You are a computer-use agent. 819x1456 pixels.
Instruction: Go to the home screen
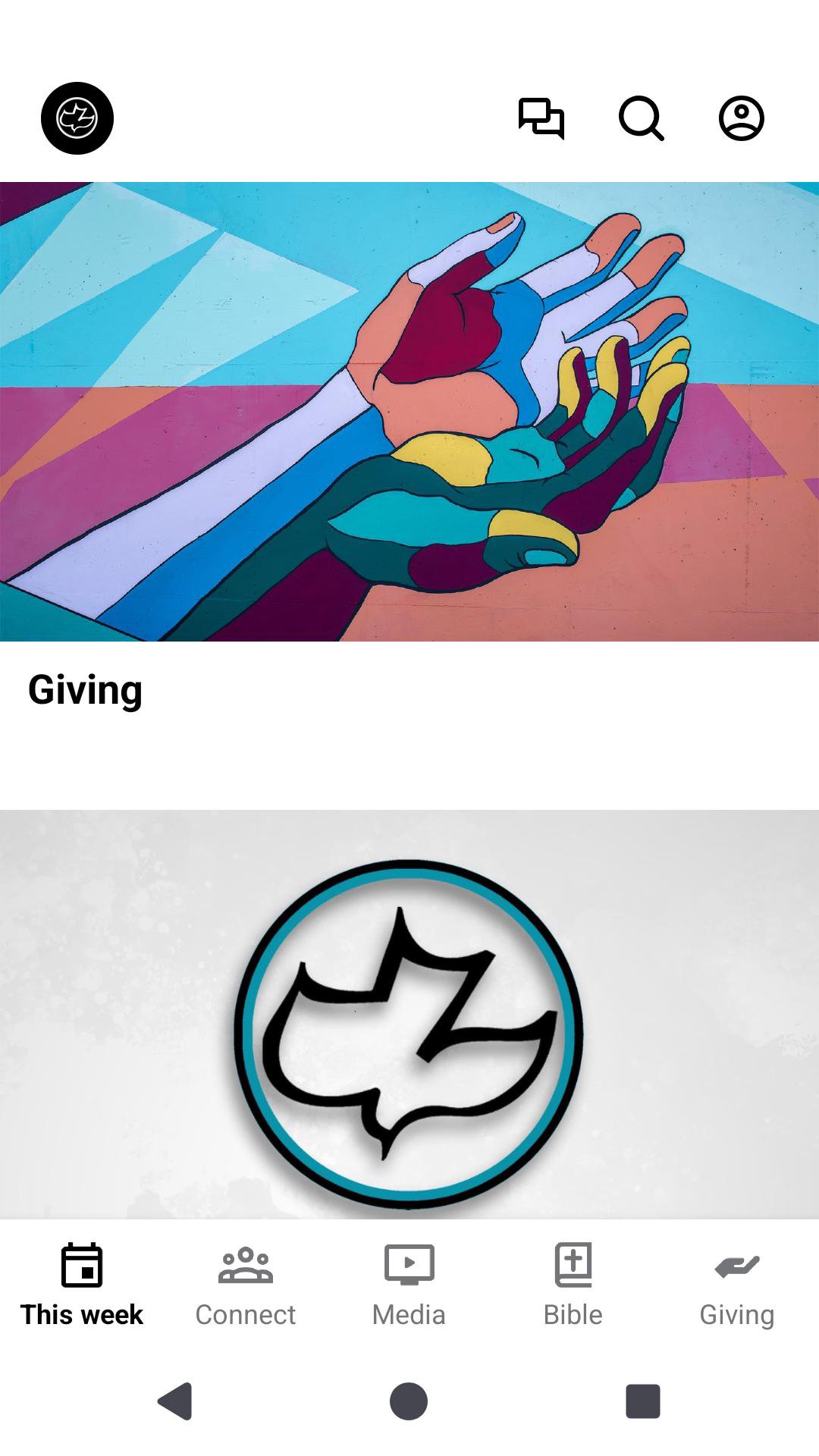click(409, 1401)
